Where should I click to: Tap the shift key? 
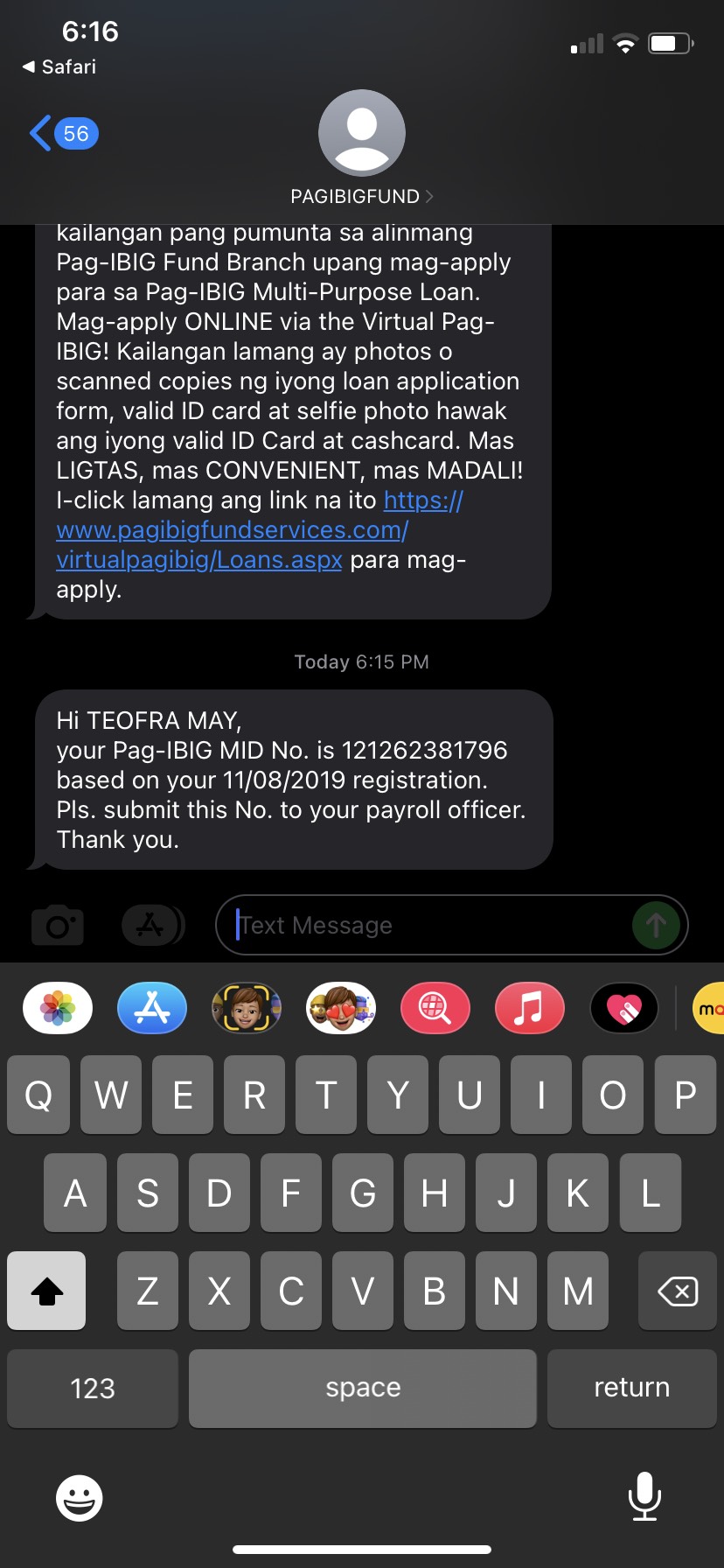click(46, 1291)
